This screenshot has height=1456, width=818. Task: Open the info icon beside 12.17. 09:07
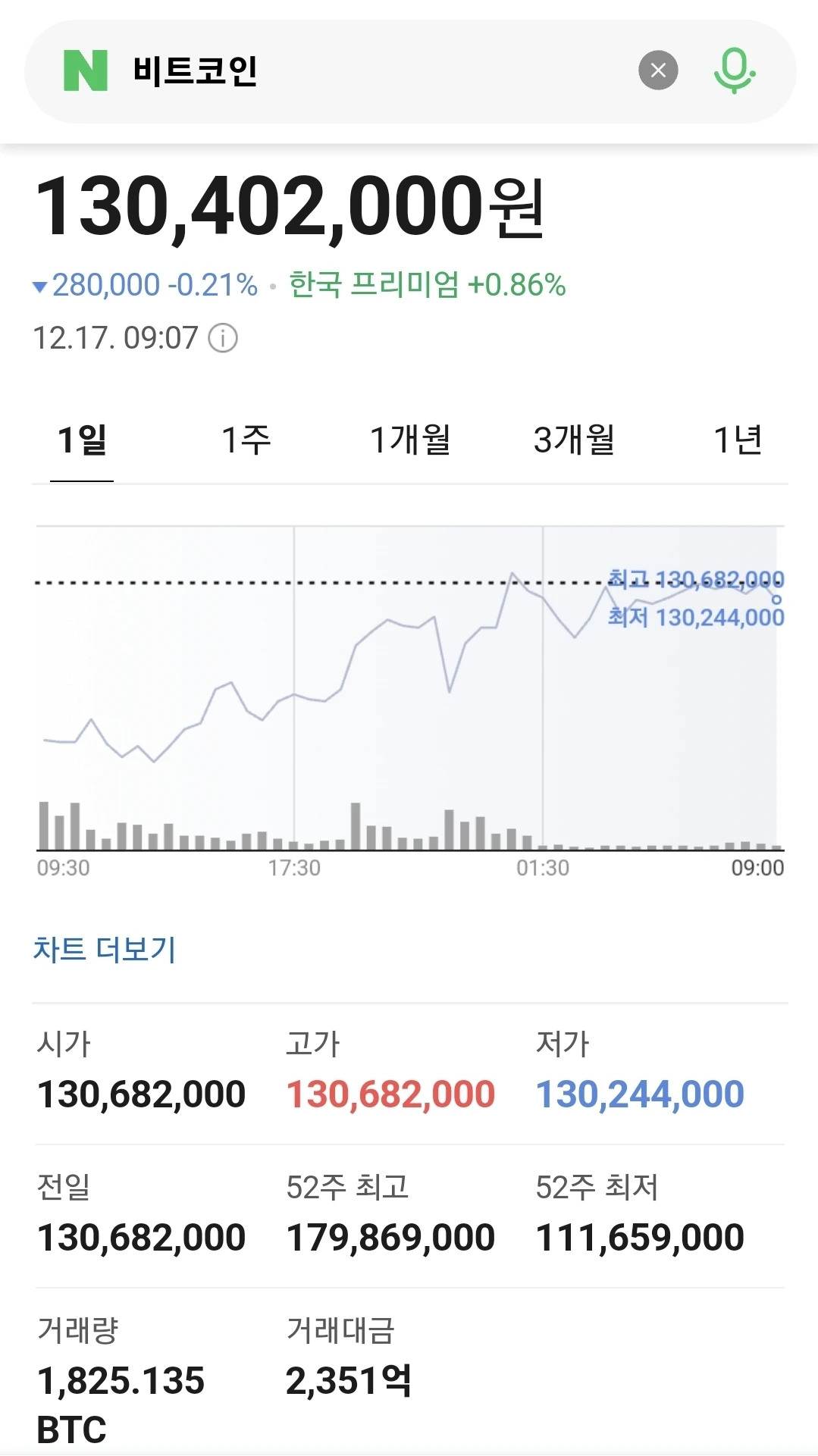223,338
